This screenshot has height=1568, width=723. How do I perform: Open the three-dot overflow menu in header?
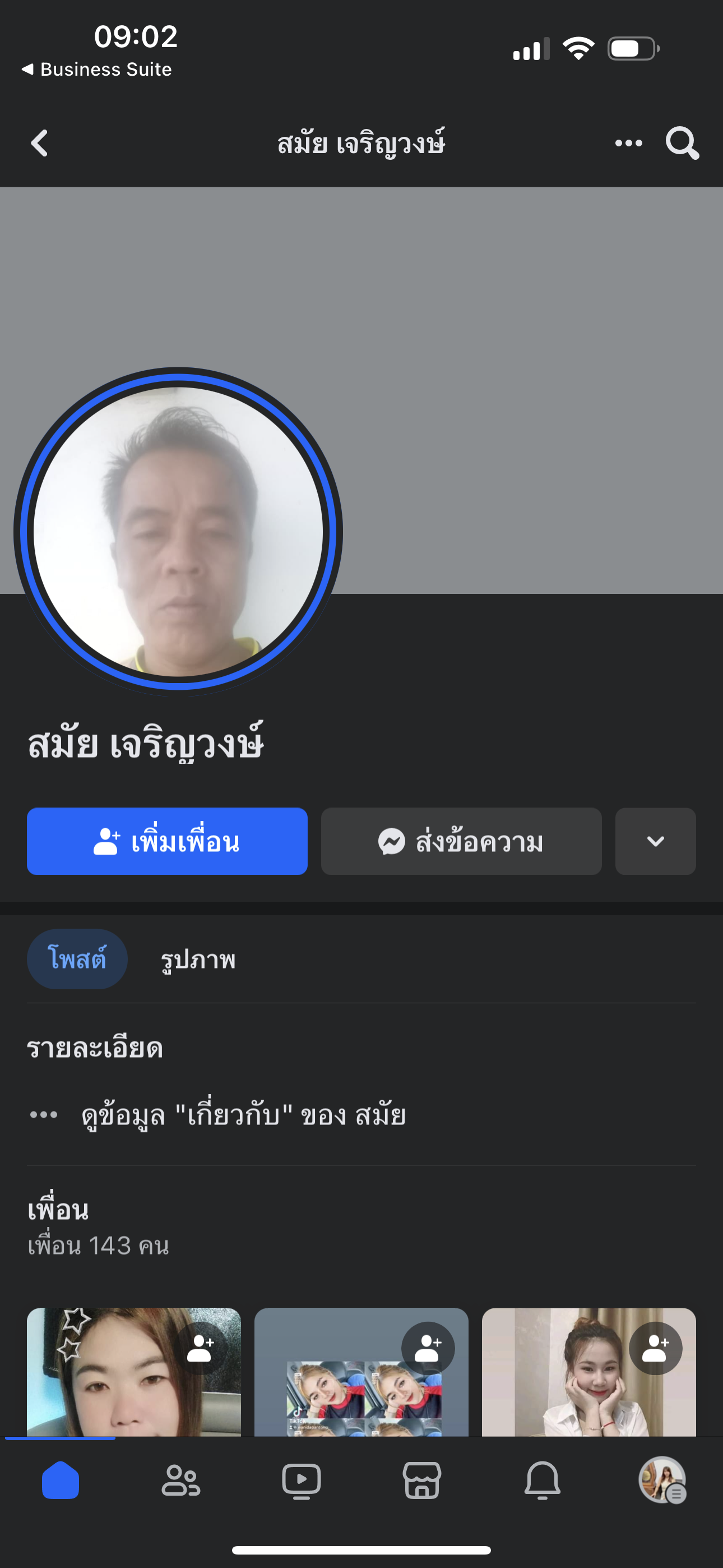pos(629,143)
